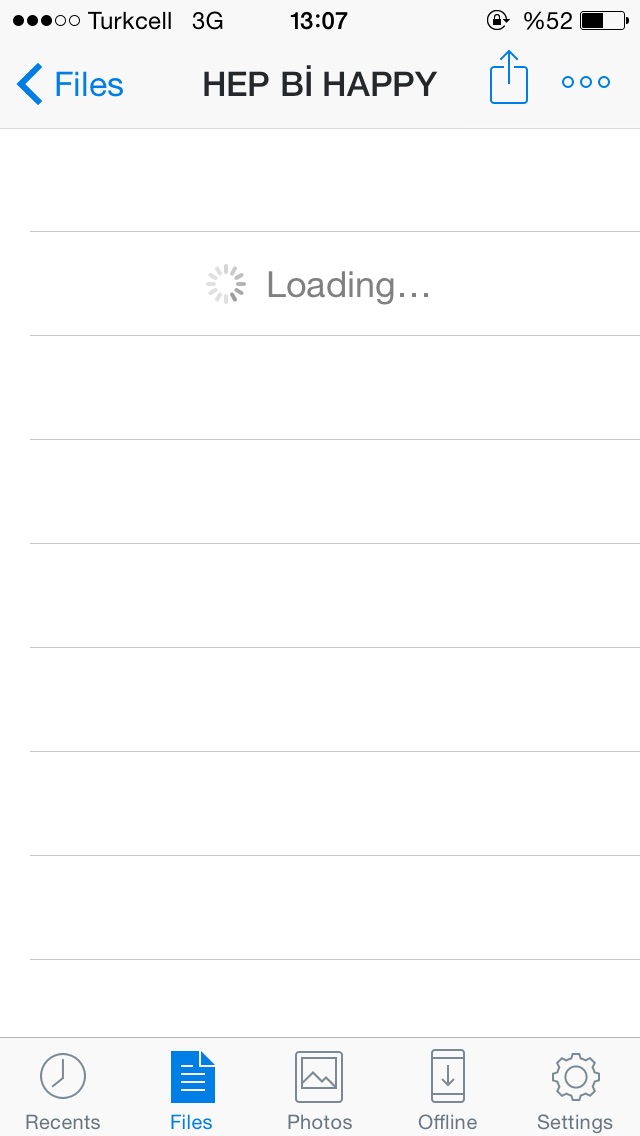Open the three-dot overflow menu

click(586, 82)
